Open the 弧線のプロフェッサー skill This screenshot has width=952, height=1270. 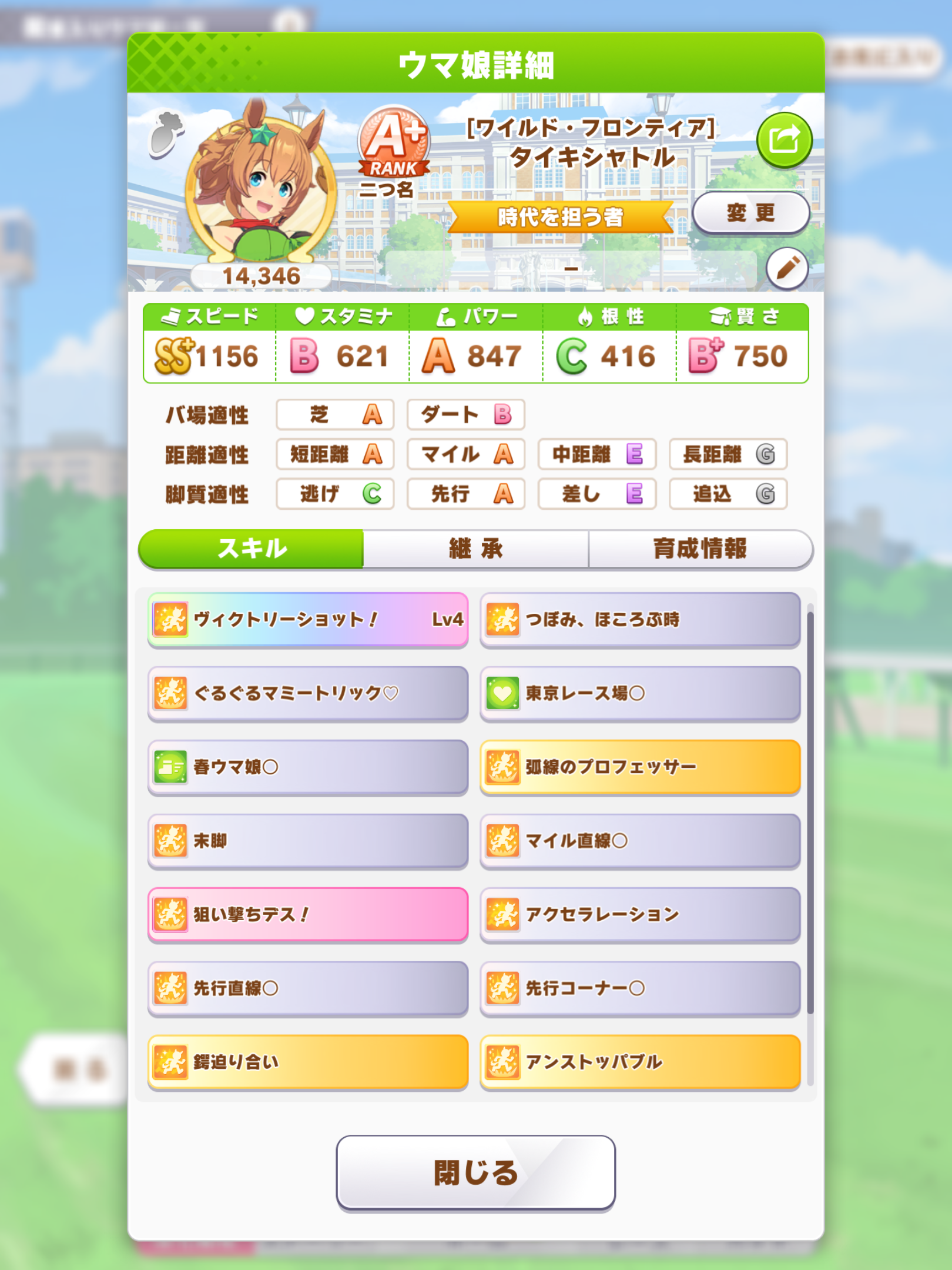[640, 767]
